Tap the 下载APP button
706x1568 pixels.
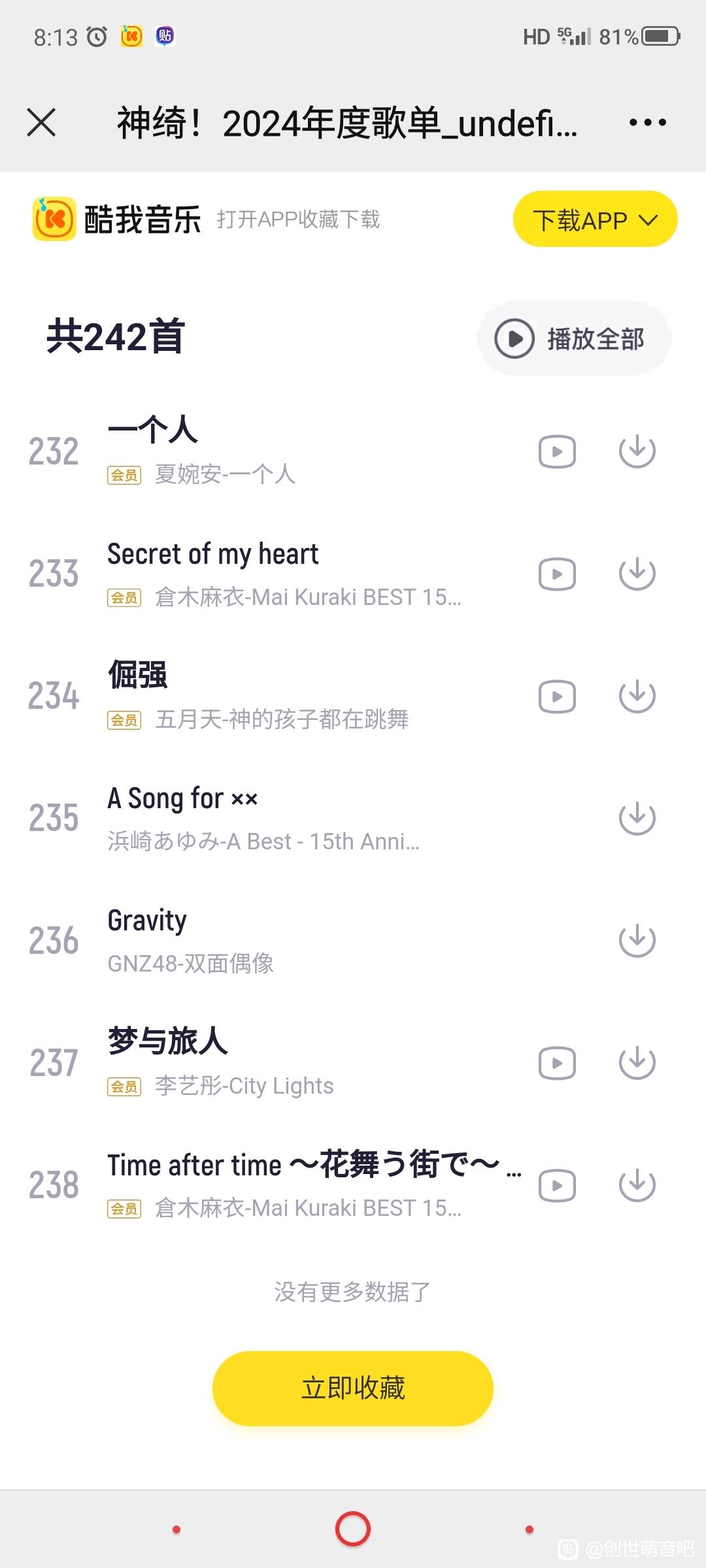click(595, 220)
